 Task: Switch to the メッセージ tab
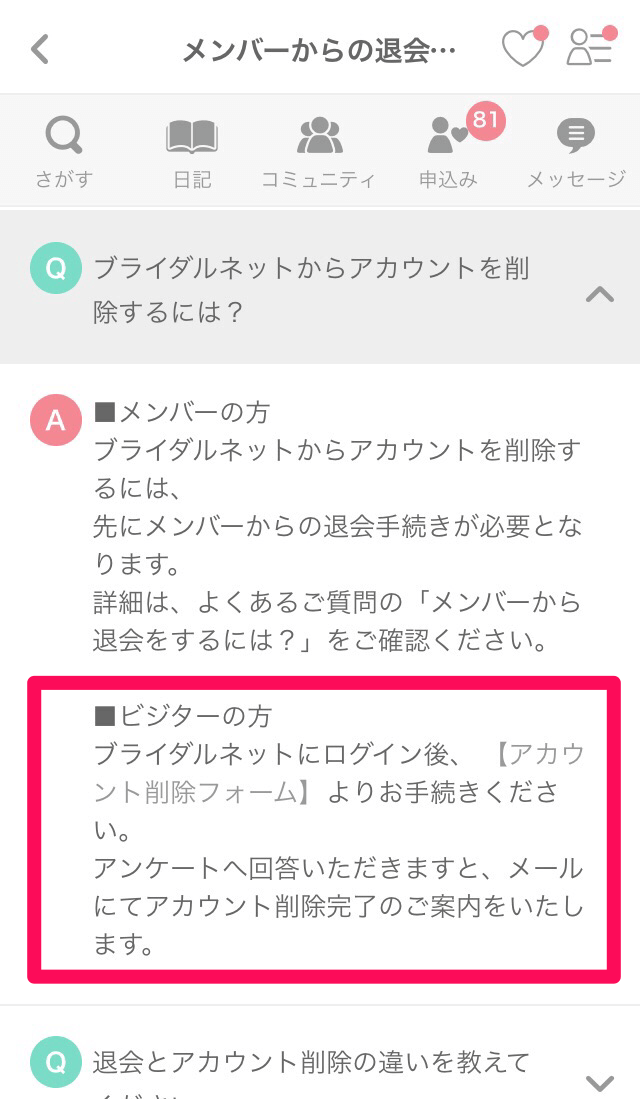pyautogui.click(x=576, y=152)
